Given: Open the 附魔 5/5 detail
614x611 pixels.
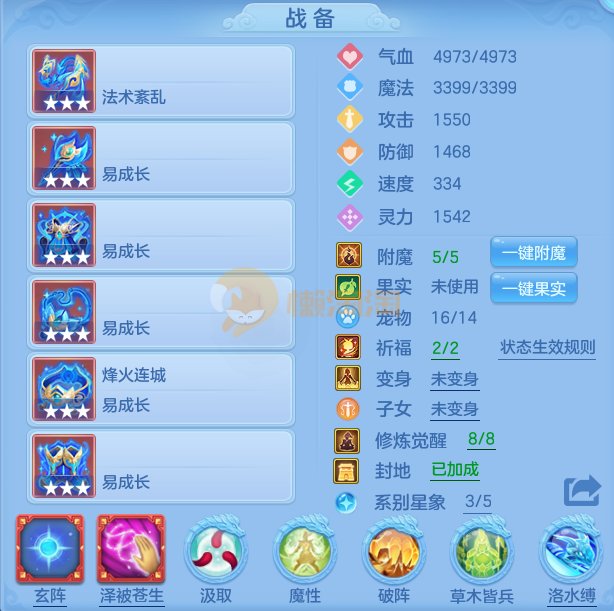Looking at the screenshot, I should [x=445, y=256].
